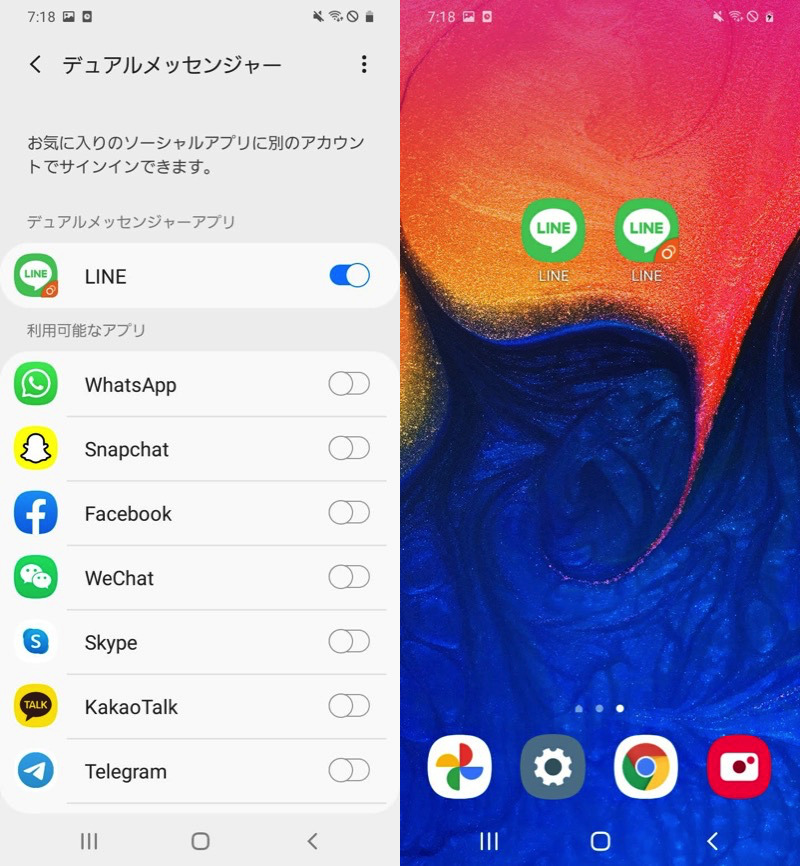
Task: Tap the home button under the Dual Messenger list
Action: coord(200,841)
